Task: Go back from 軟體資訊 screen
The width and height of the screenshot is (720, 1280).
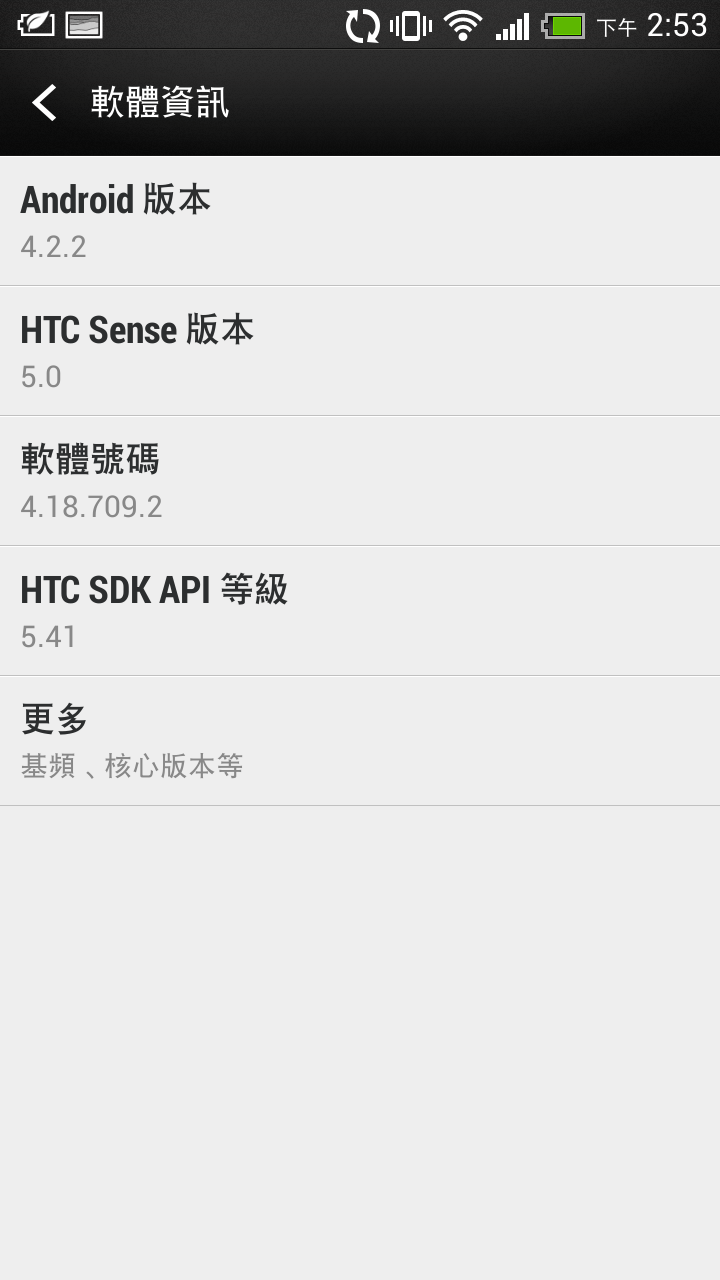Action: (x=45, y=103)
